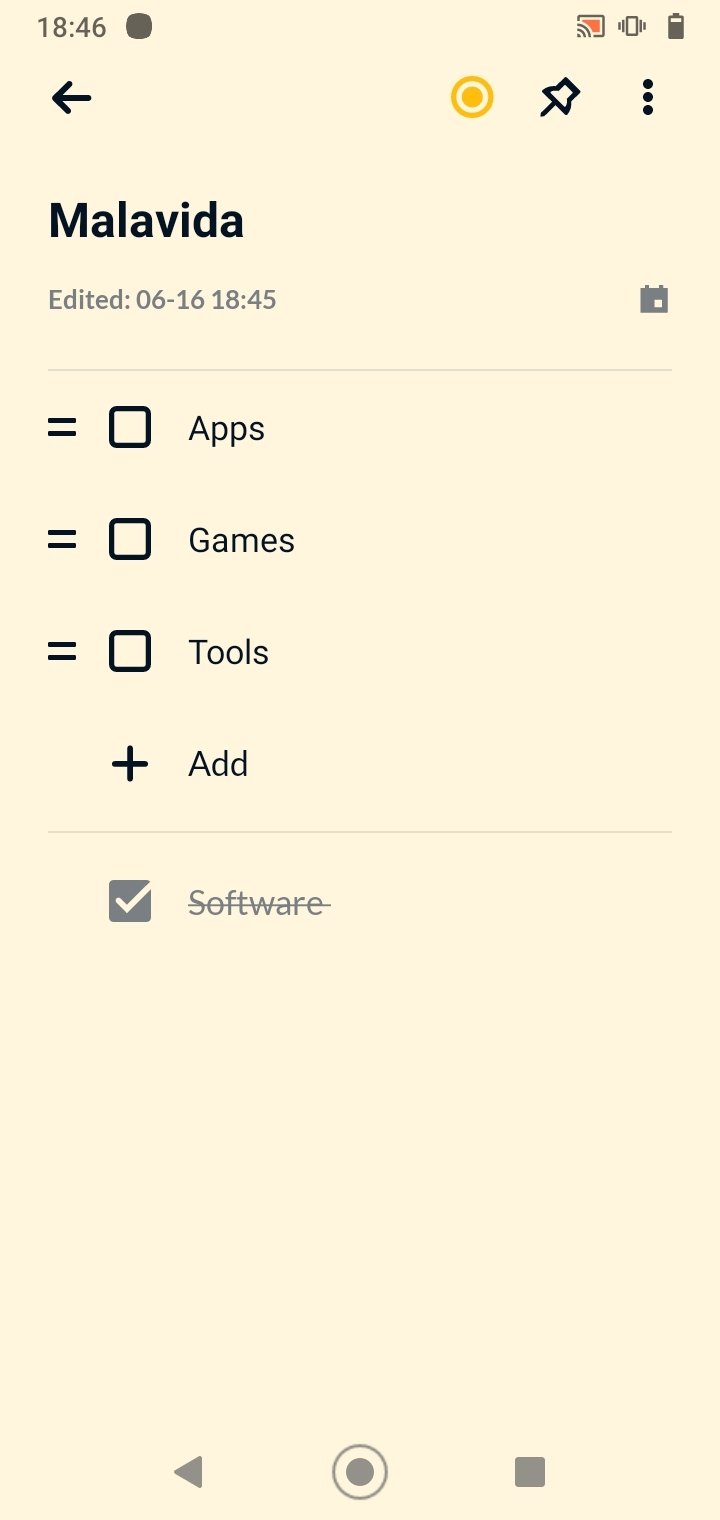Tap the reorder handle beside Tools
The width and height of the screenshot is (720, 1520).
coord(62,652)
